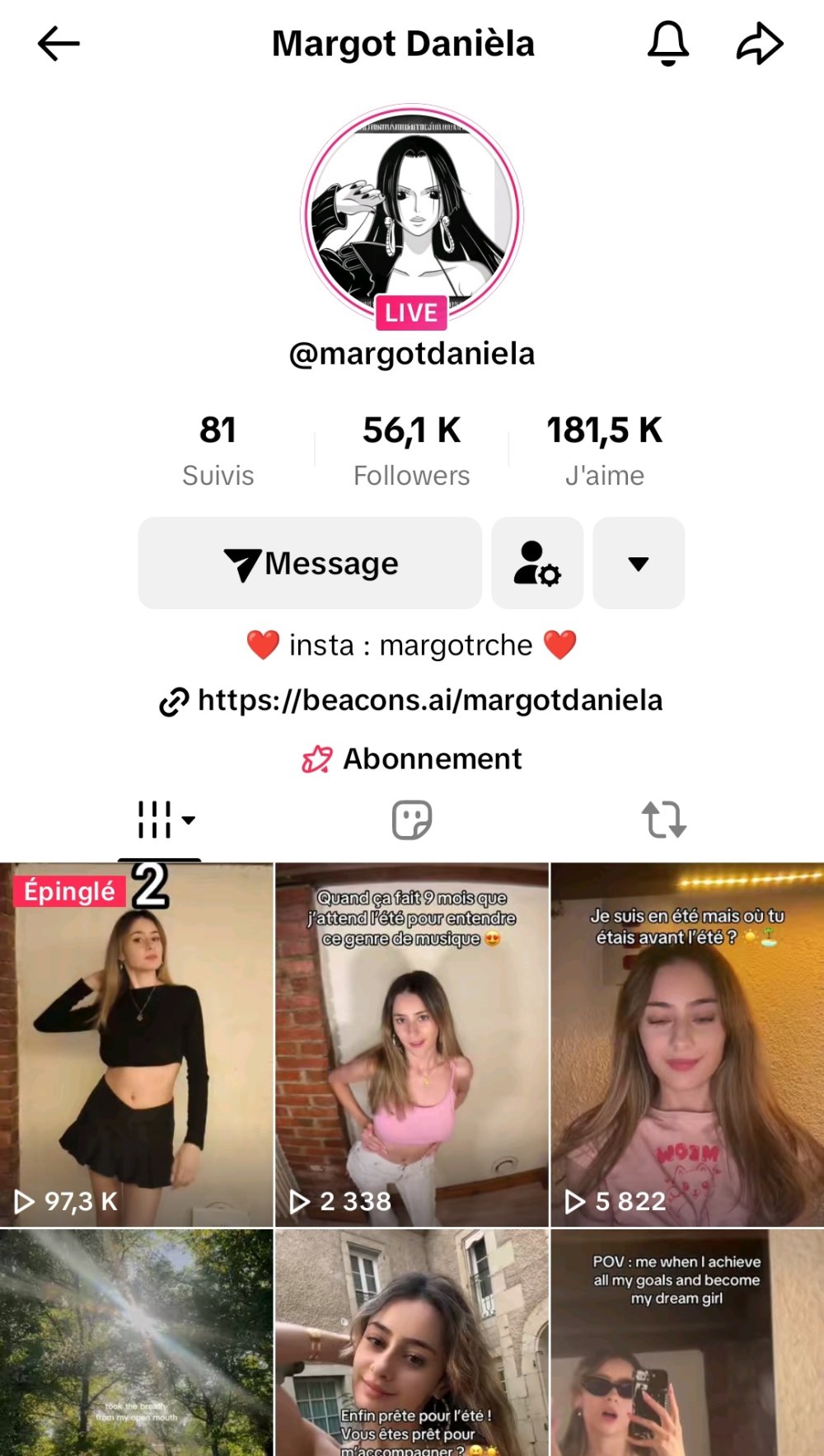Open the notifications bell

click(667, 44)
